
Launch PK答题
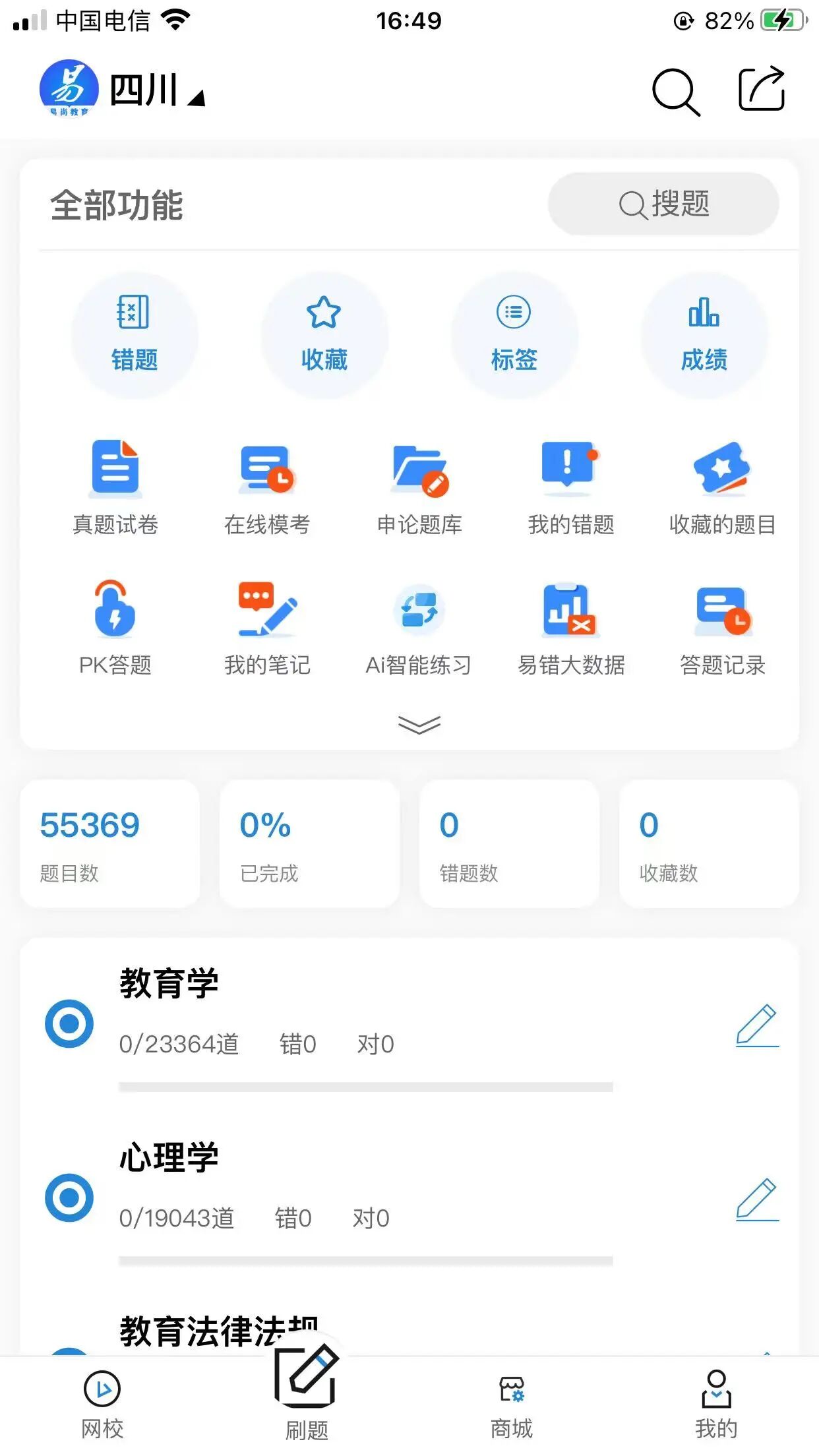pos(115,628)
